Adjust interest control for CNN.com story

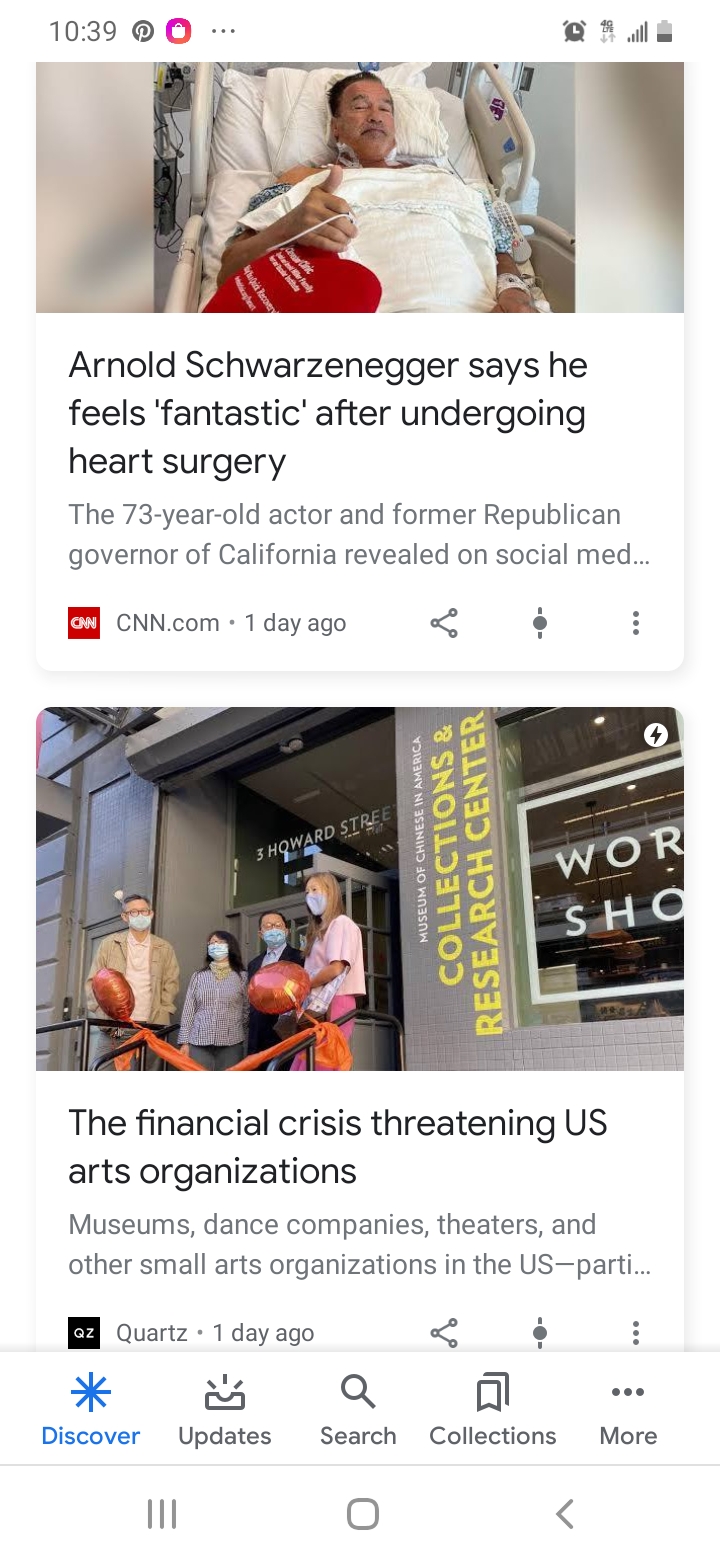click(x=540, y=623)
